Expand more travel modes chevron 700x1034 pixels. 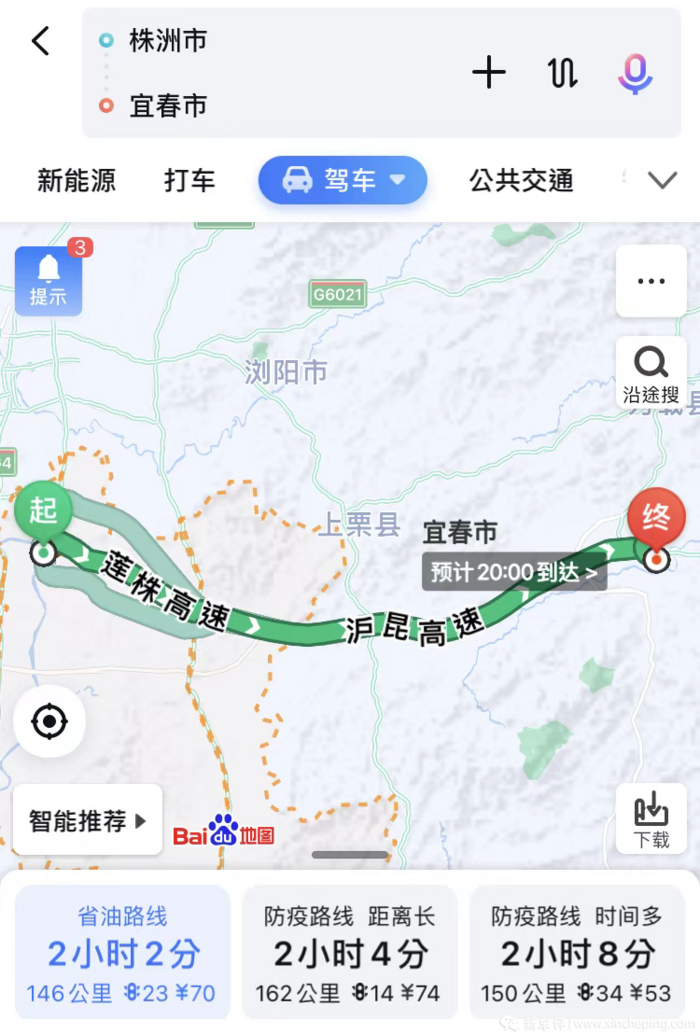tap(662, 180)
